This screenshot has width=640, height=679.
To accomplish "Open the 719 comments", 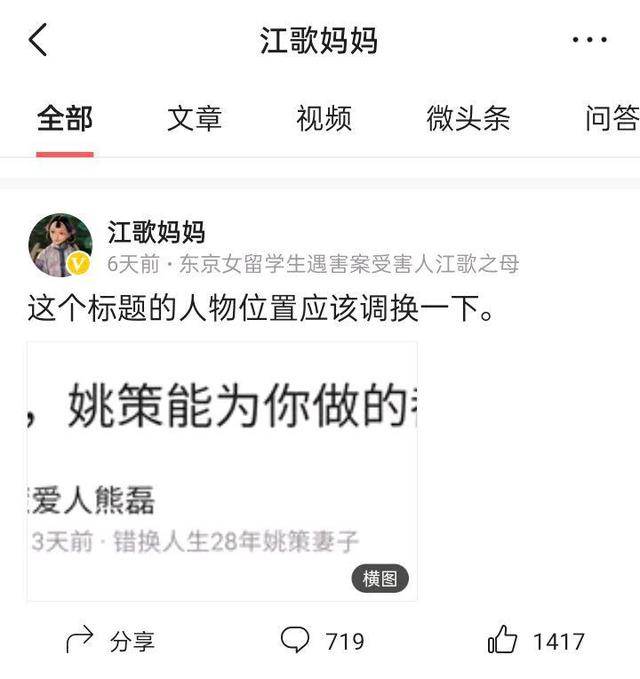I will pos(322,640).
